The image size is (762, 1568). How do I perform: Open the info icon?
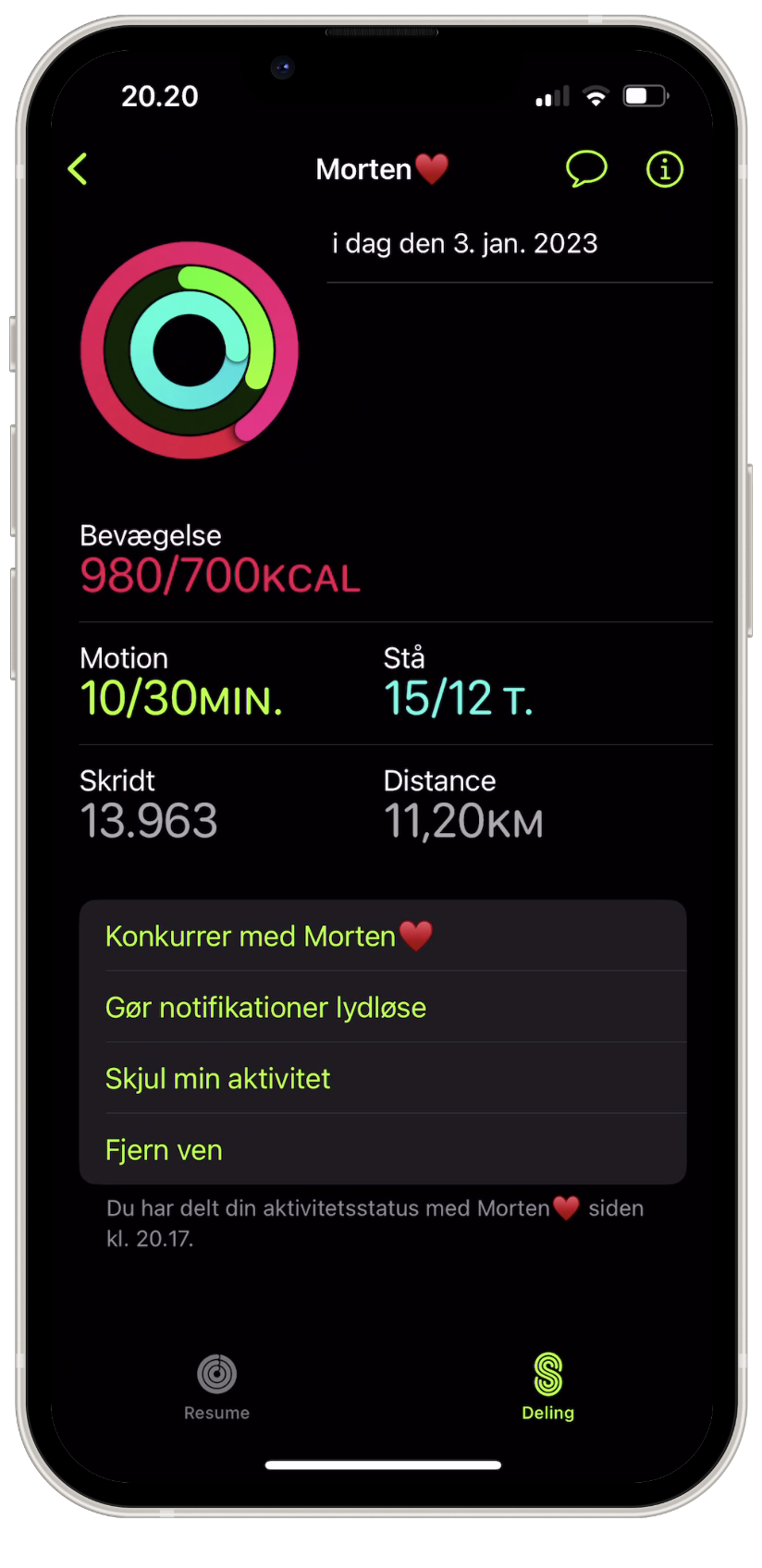point(664,169)
